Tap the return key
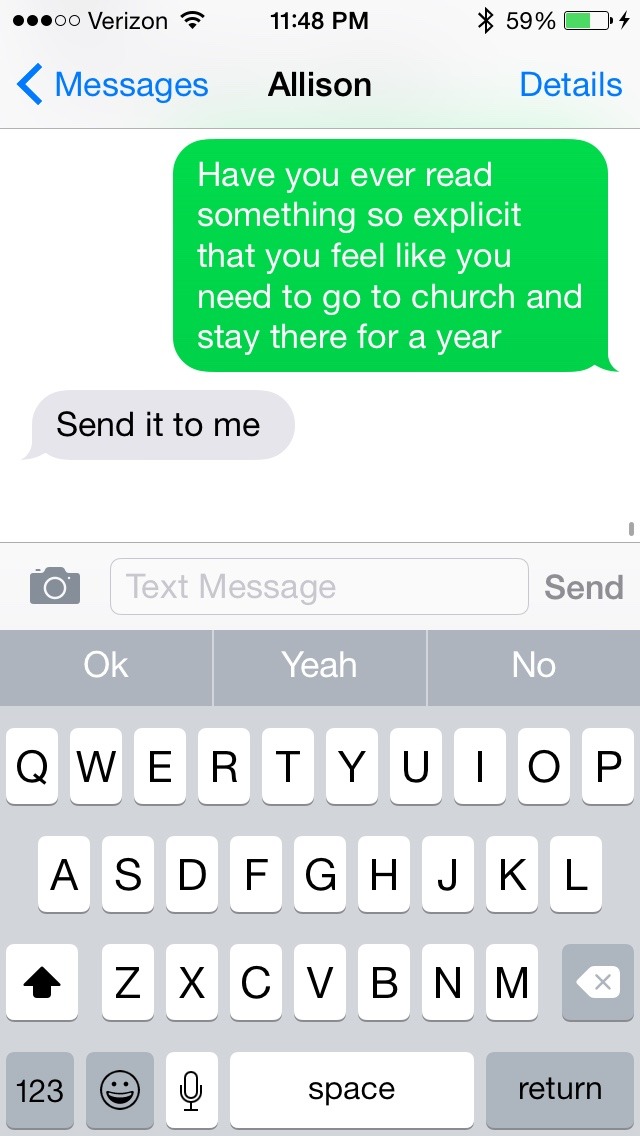640x1136 pixels. (x=559, y=1089)
